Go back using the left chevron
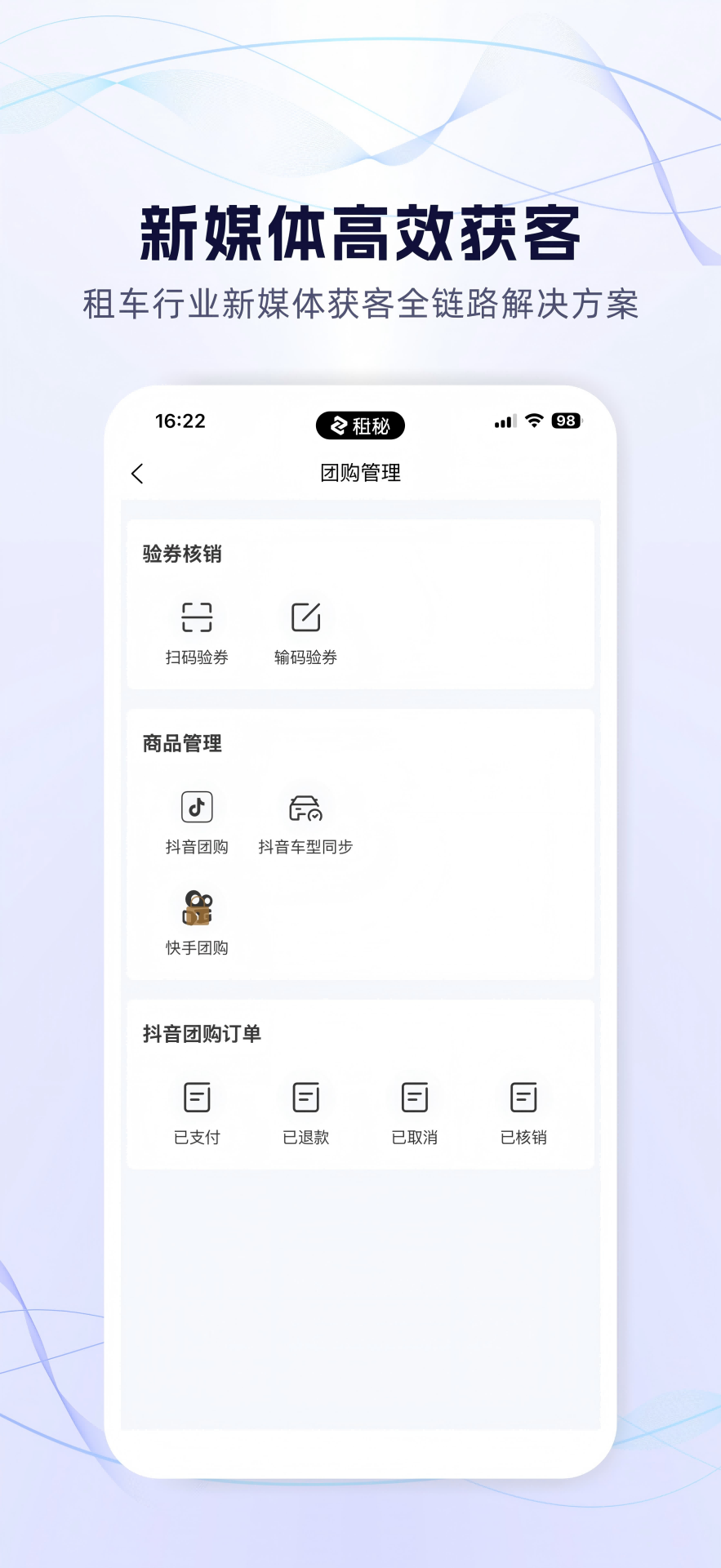 point(137,473)
